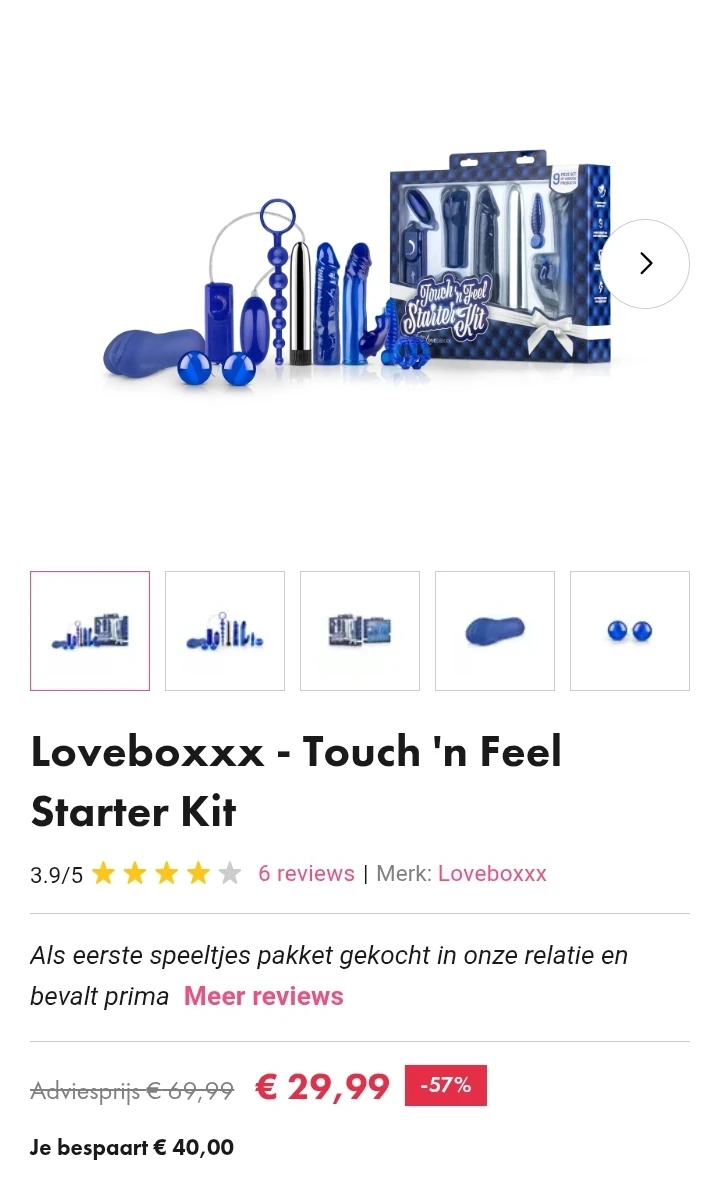Select the first thumbnail with kit and box
The height and width of the screenshot is (1185, 718).
[x=90, y=631]
